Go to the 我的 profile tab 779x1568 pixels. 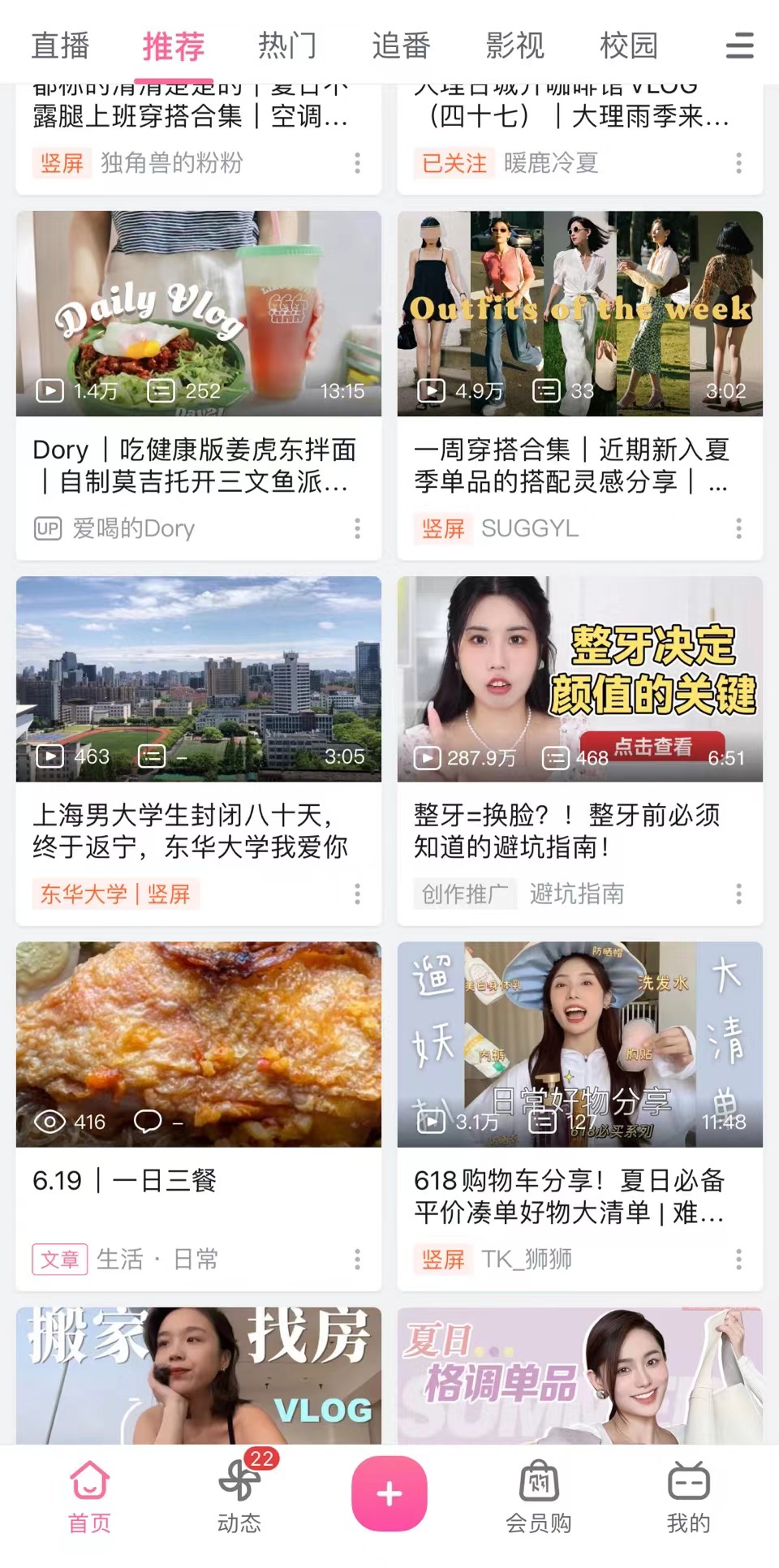pyautogui.click(x=688, y=1497)
